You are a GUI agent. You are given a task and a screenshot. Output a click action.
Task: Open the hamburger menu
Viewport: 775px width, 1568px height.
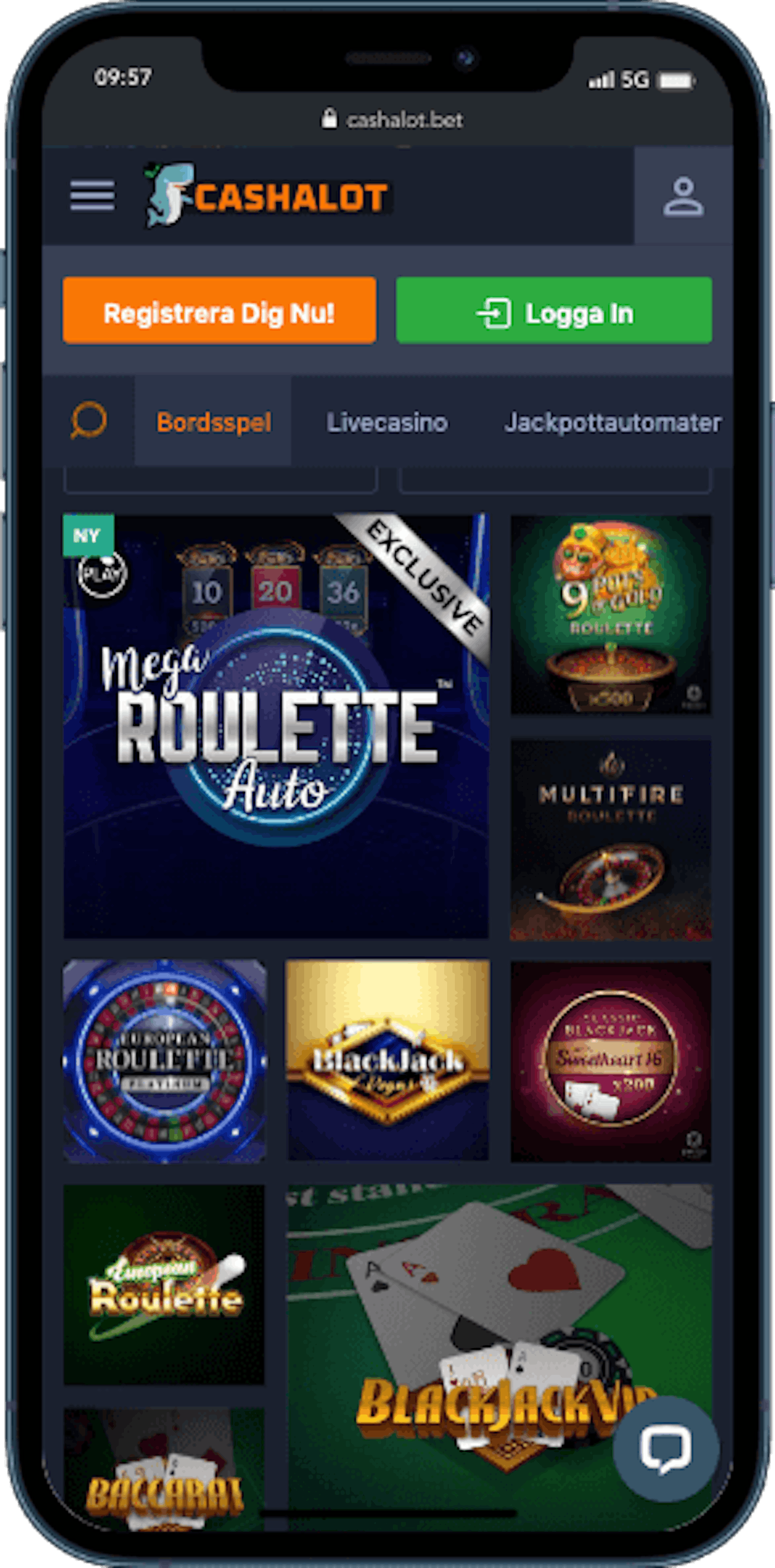point(92,196)
